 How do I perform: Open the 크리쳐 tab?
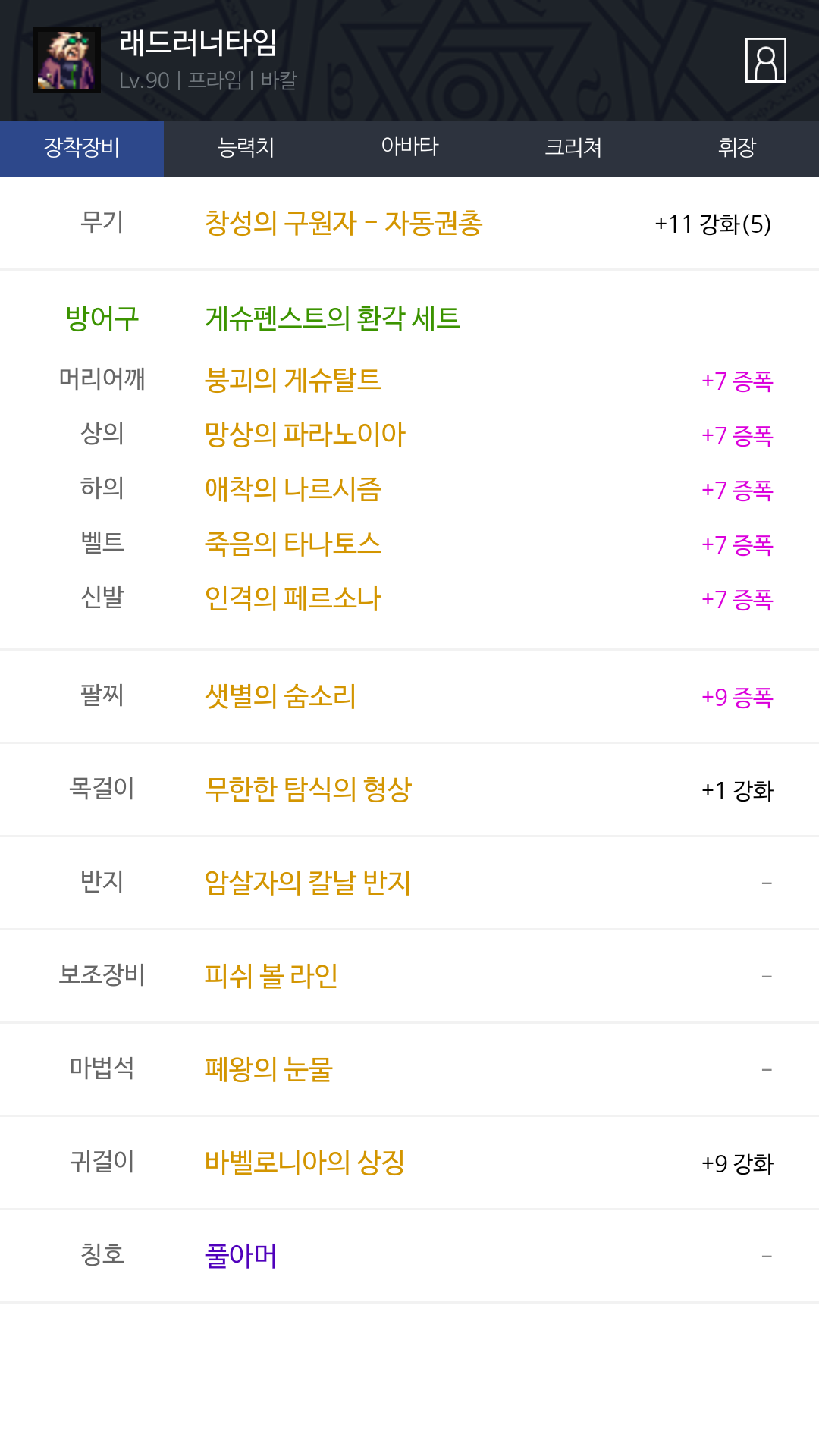tap(573, 148)
